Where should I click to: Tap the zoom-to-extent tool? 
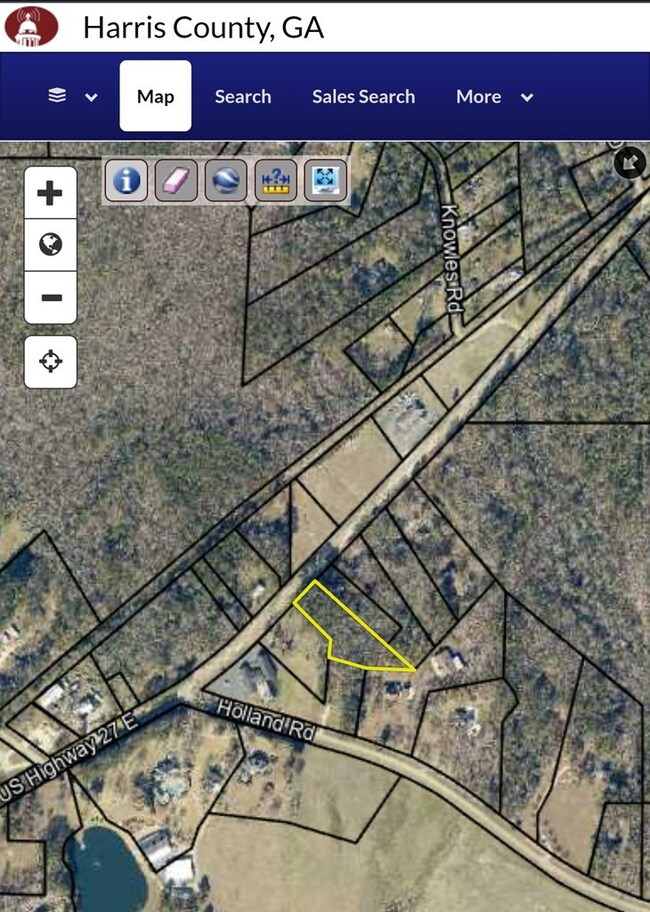pos(324,181)
